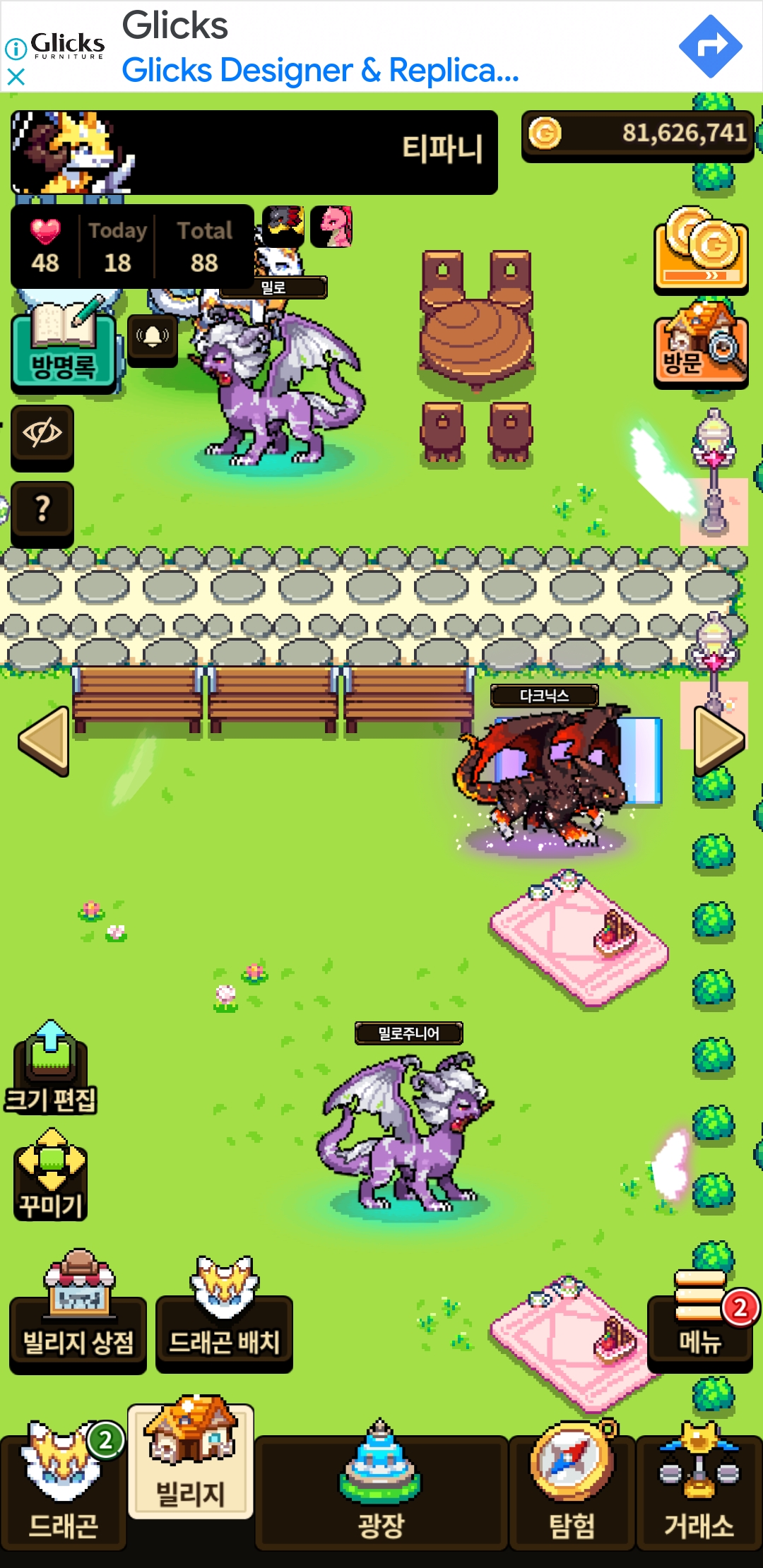Close the Glicks ad banner
The width and height of the screenshot is (763, 1568).
(16, 76)
